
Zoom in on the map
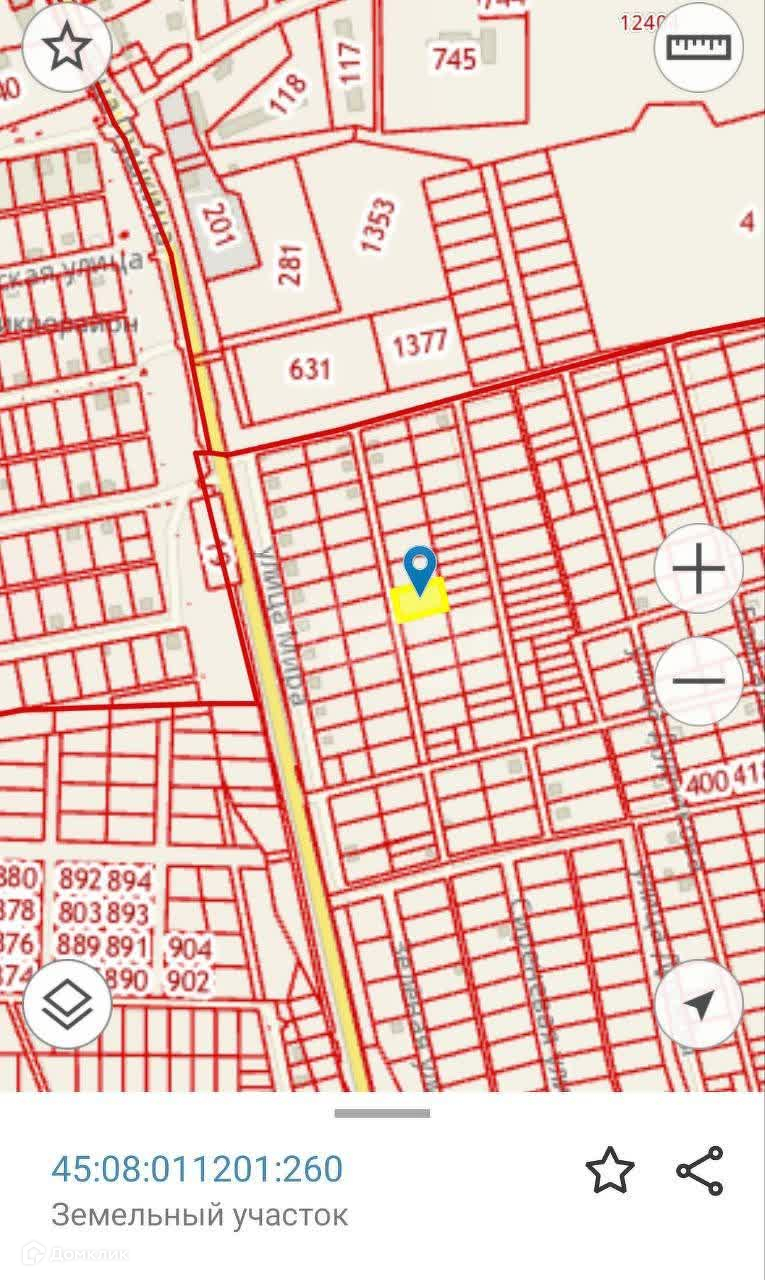[x=698, y=569]
